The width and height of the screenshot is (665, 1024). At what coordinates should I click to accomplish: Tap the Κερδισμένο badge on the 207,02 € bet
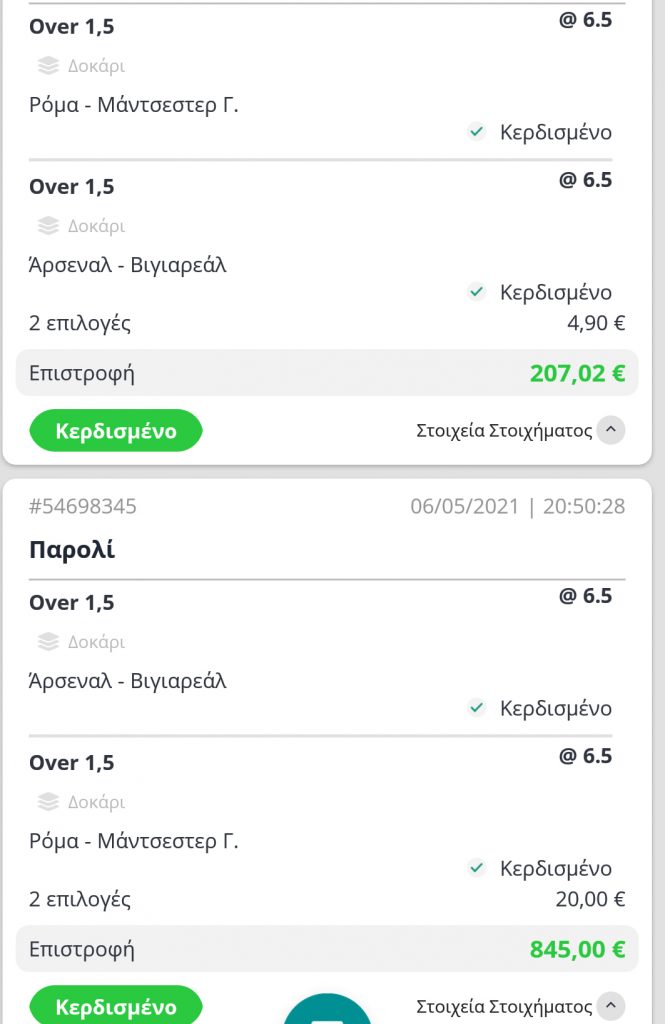116,431
